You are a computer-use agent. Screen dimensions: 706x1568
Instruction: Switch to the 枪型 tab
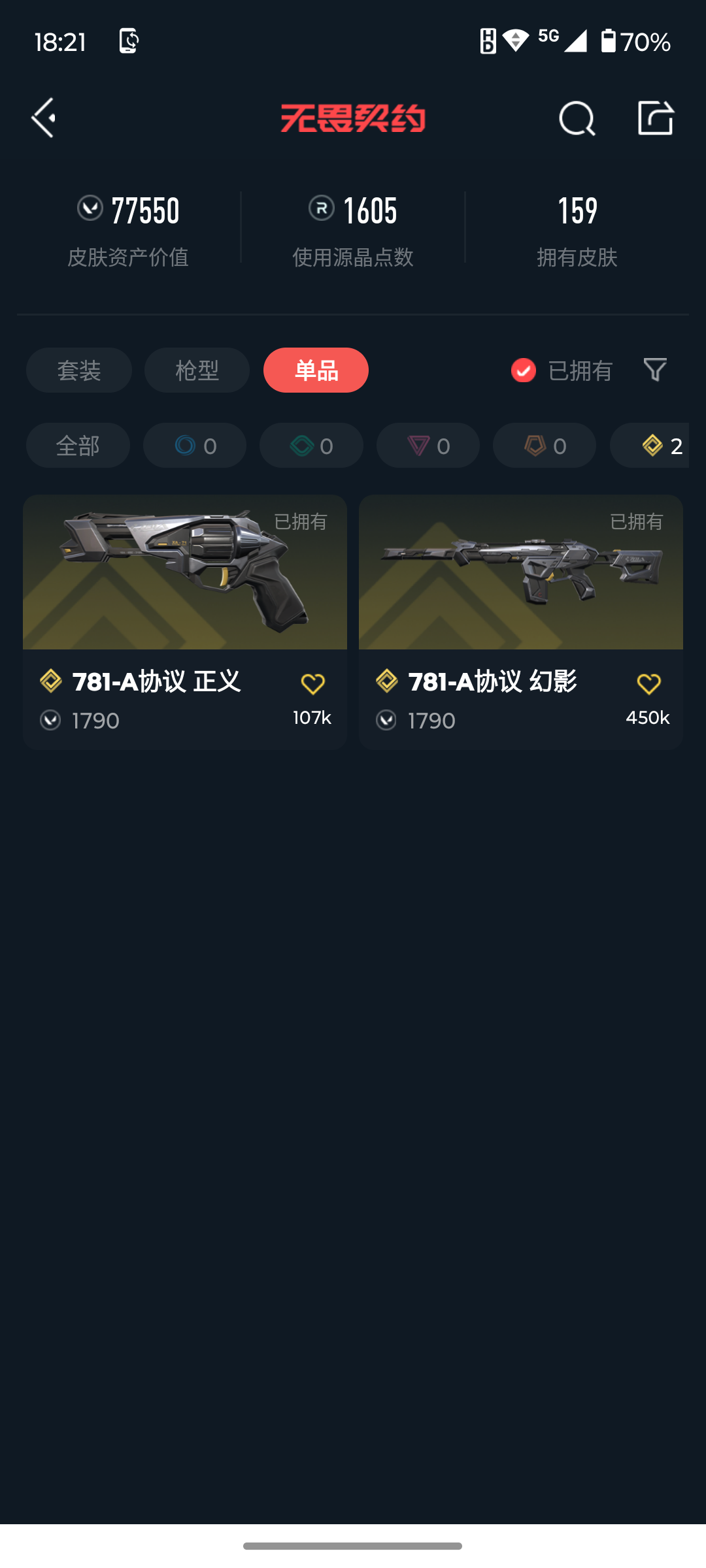pos(197,370)
